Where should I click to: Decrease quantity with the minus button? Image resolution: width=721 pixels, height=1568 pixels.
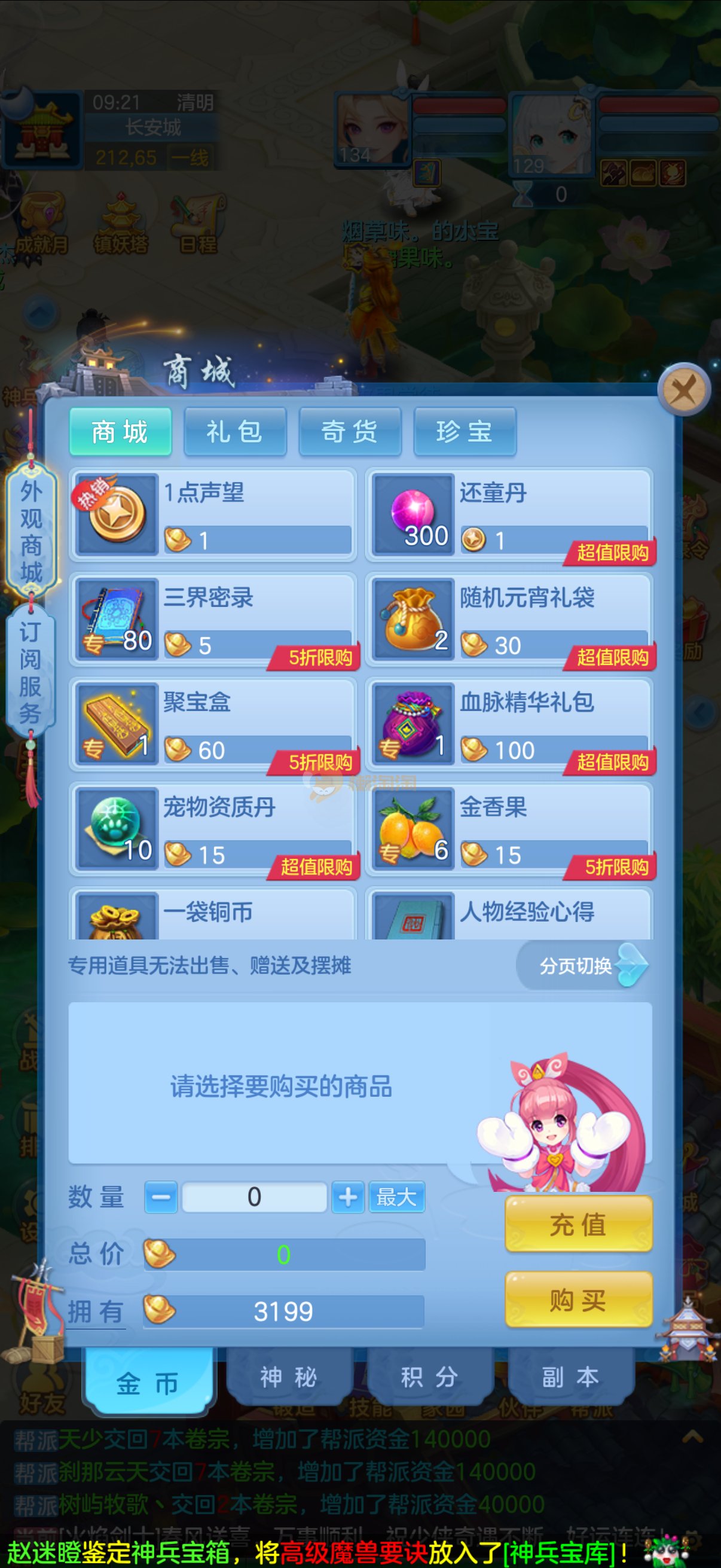[161, 1197]
